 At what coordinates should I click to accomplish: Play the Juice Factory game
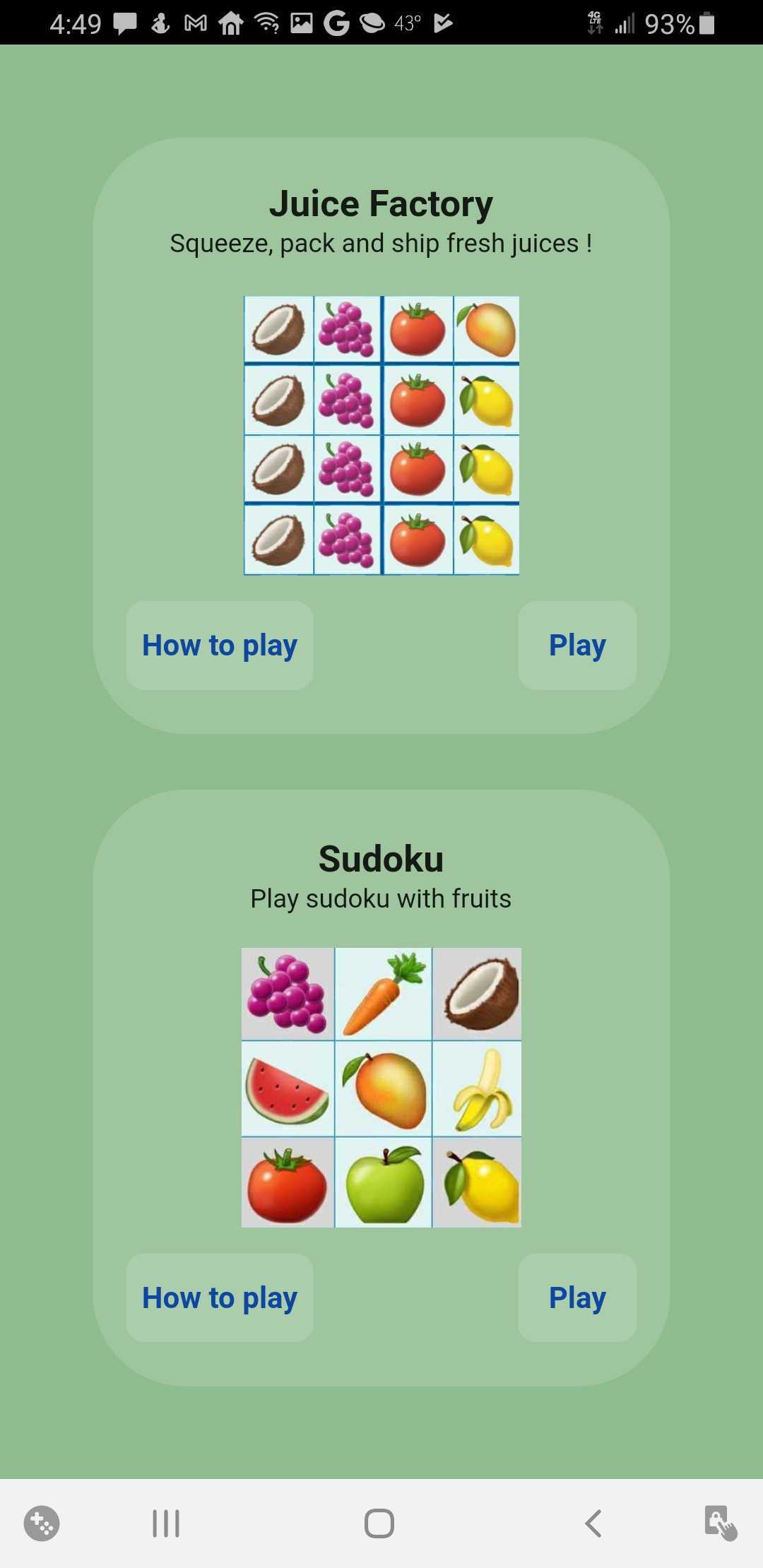[577, 646]
